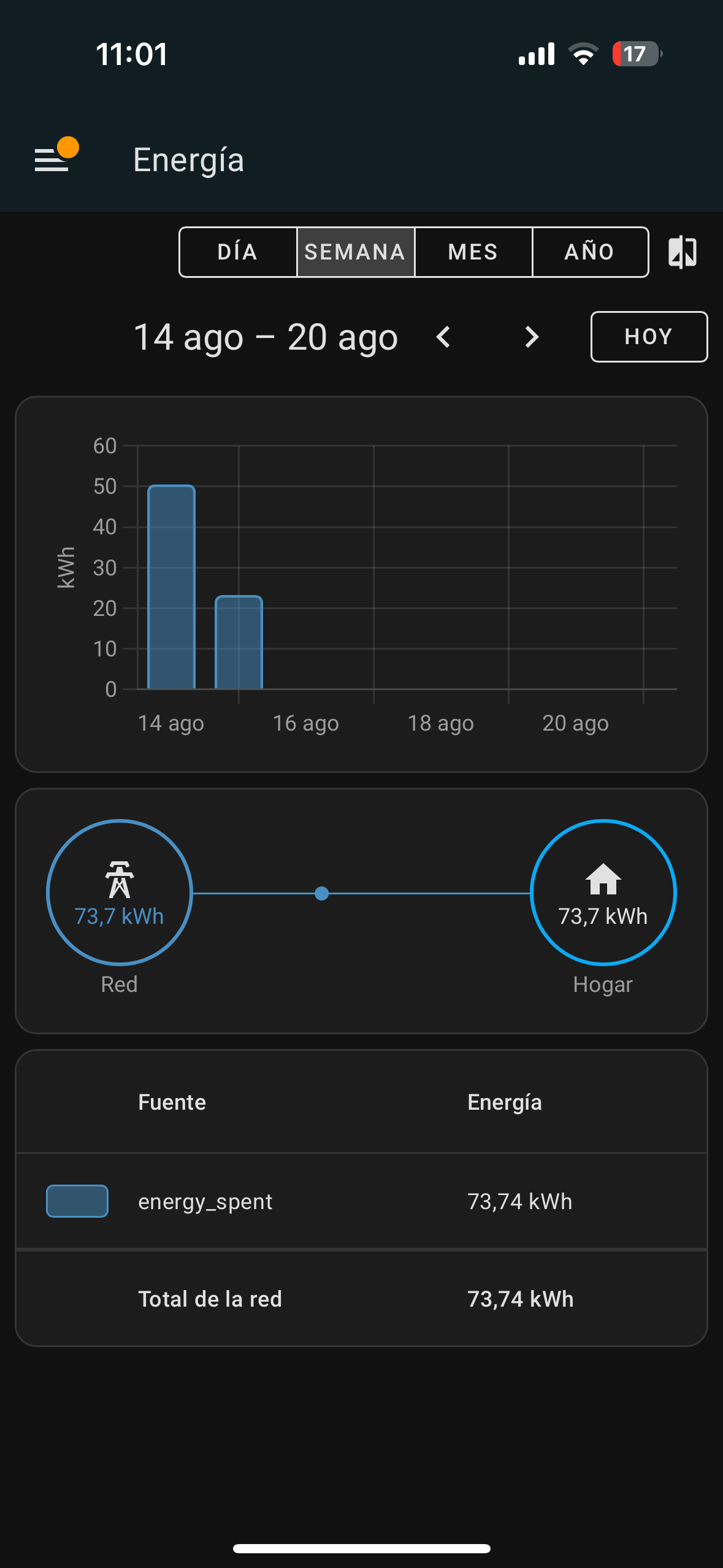
Task: Go to the previous week
Action: pos(443,337)
